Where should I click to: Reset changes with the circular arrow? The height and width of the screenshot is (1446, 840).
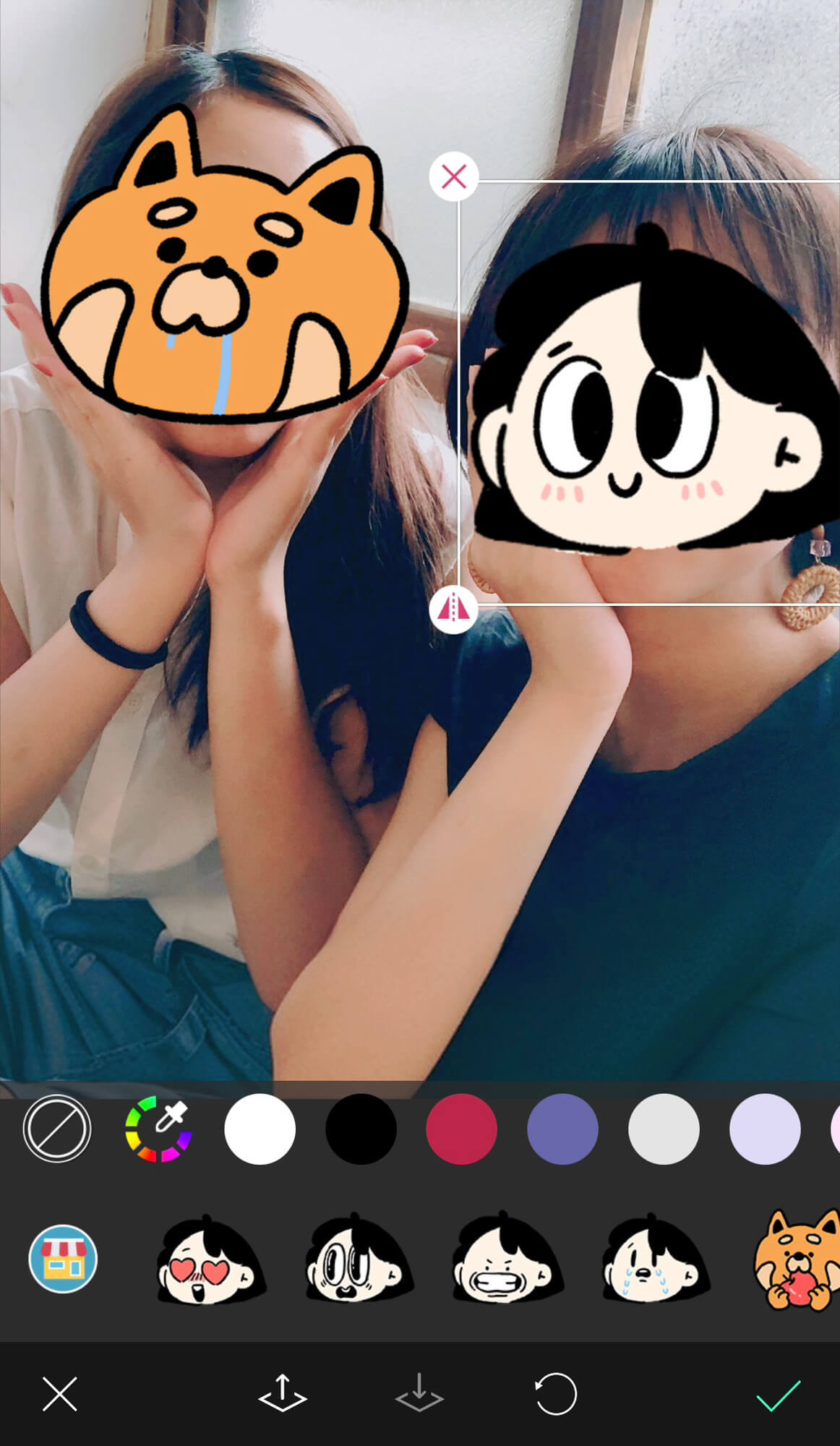click(x=555, y=1393)
